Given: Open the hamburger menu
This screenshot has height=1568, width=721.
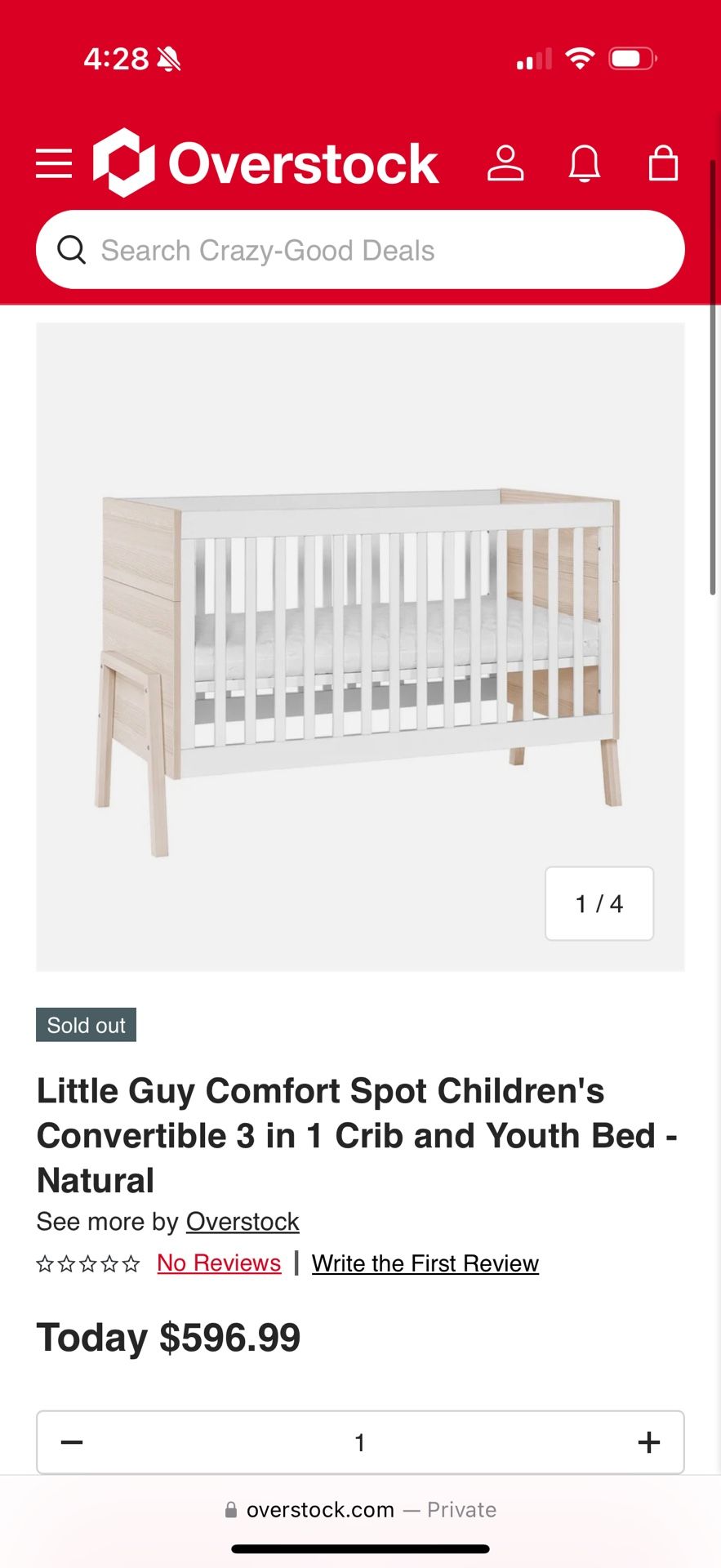Looking at the screenshot, I should pyautogui.click(x=54, y=163).
